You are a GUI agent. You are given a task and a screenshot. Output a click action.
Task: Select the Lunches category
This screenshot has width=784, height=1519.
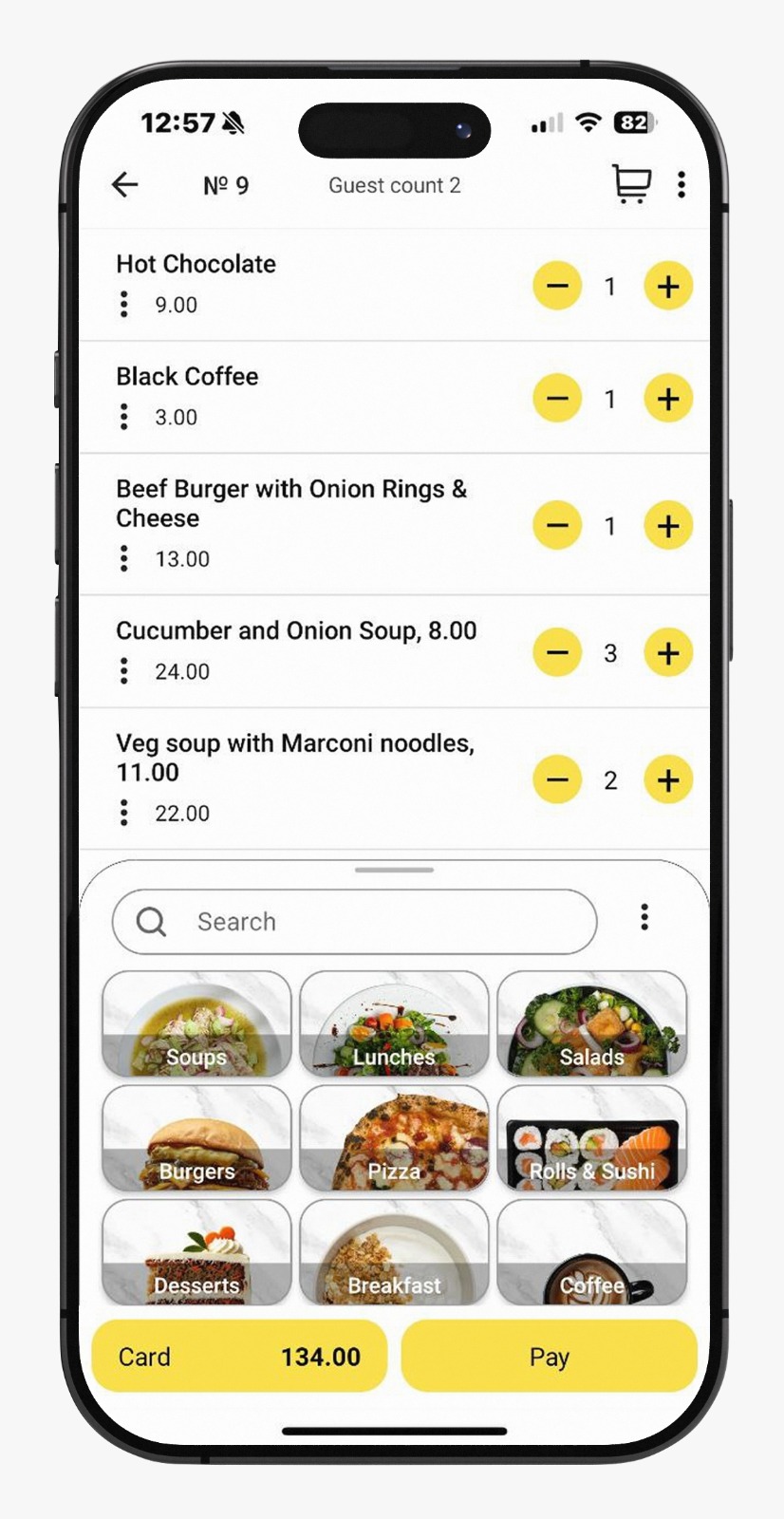(394, 1023)
